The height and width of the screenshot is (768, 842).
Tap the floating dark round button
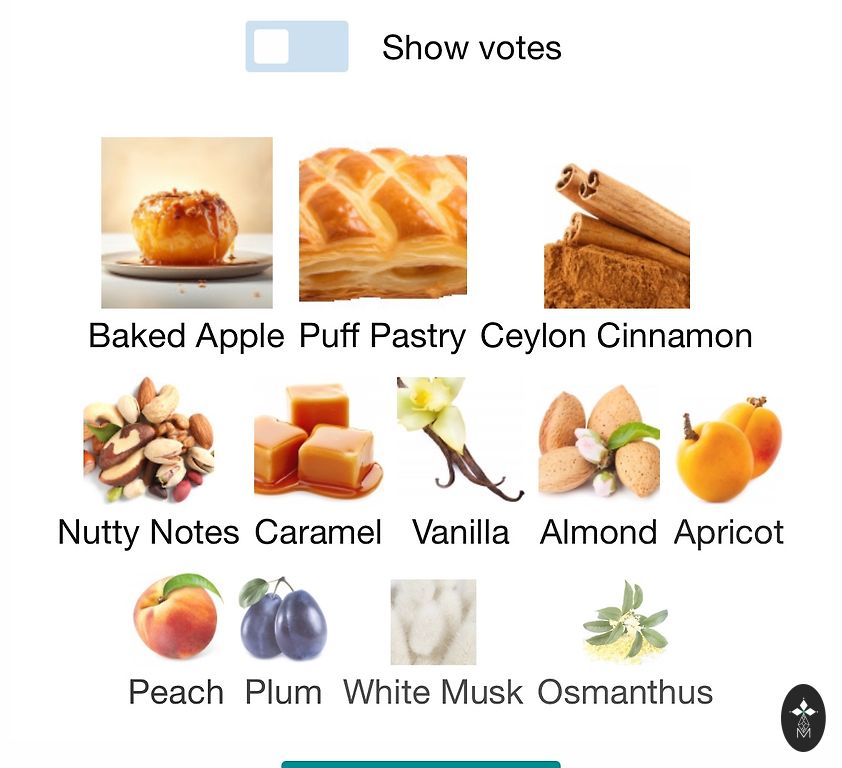[803, 717]
